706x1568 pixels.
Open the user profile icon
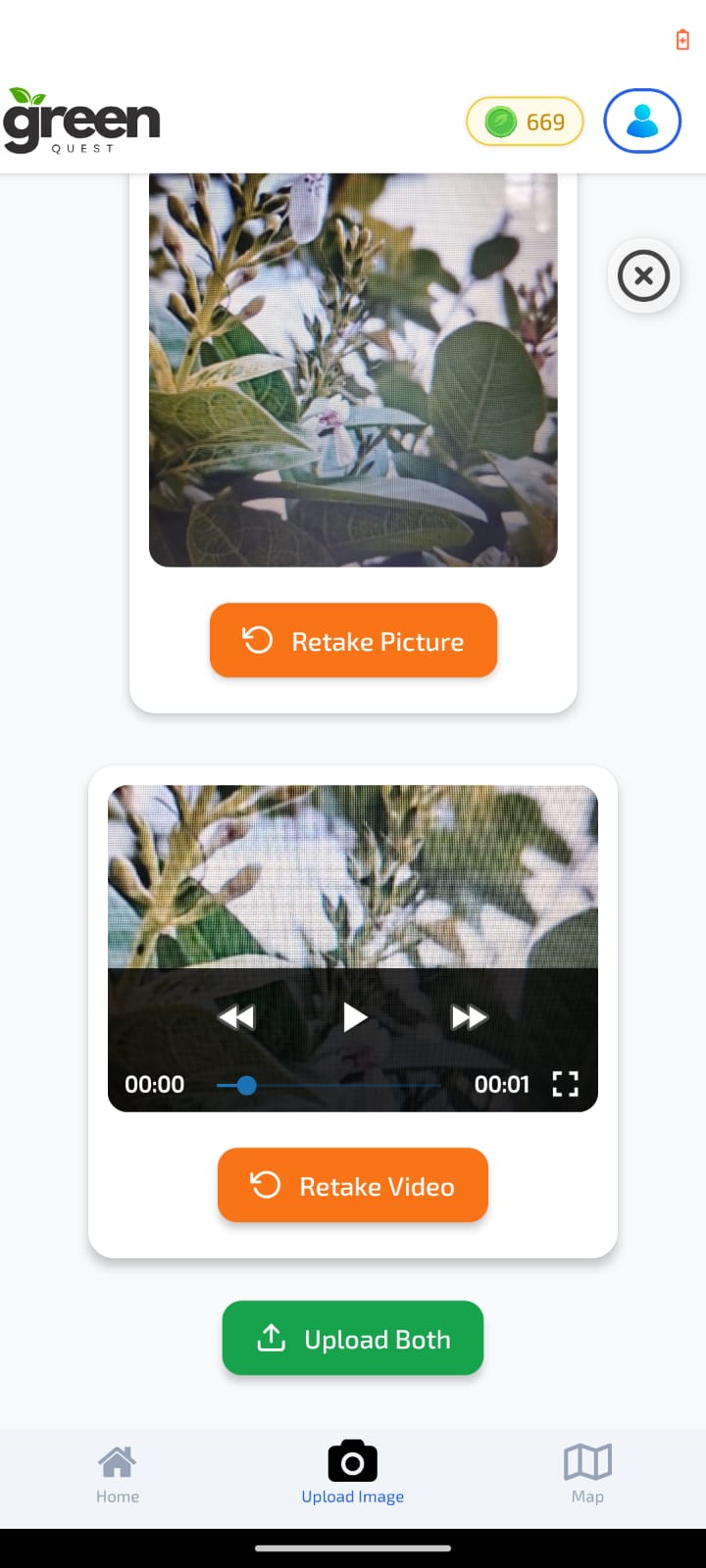click(x=642, y=122)
